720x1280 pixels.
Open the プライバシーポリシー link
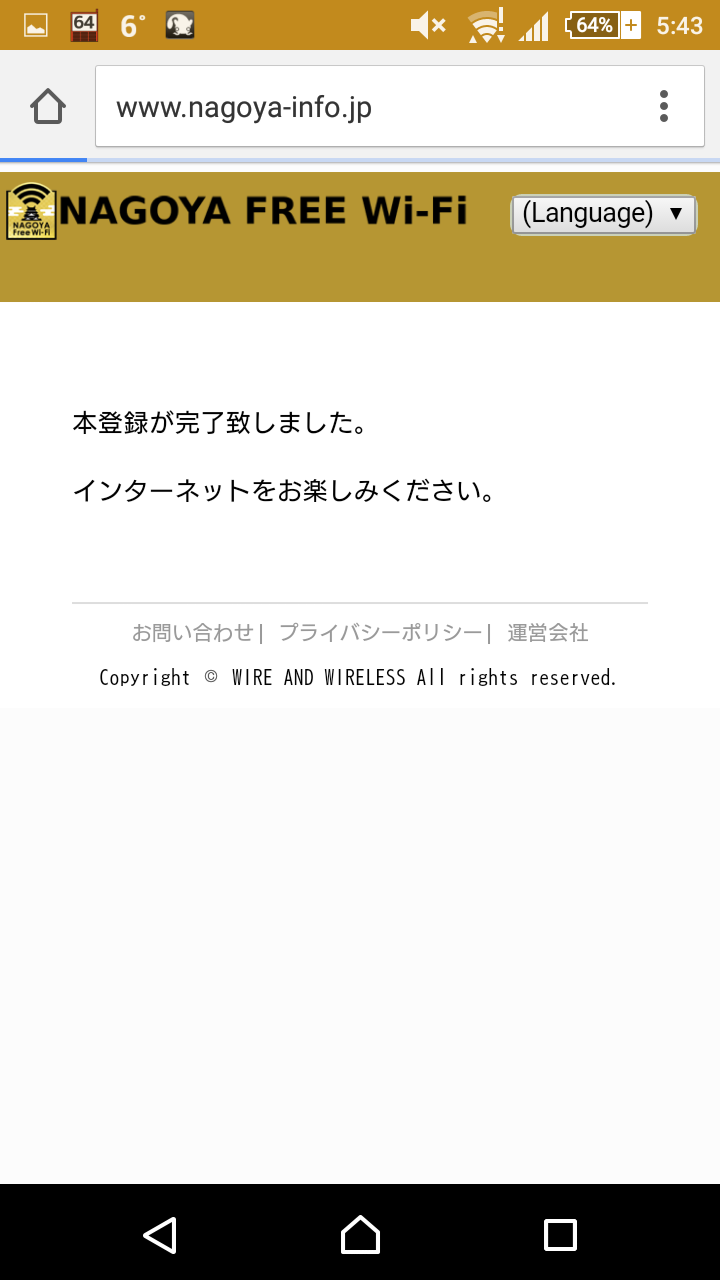380,633
